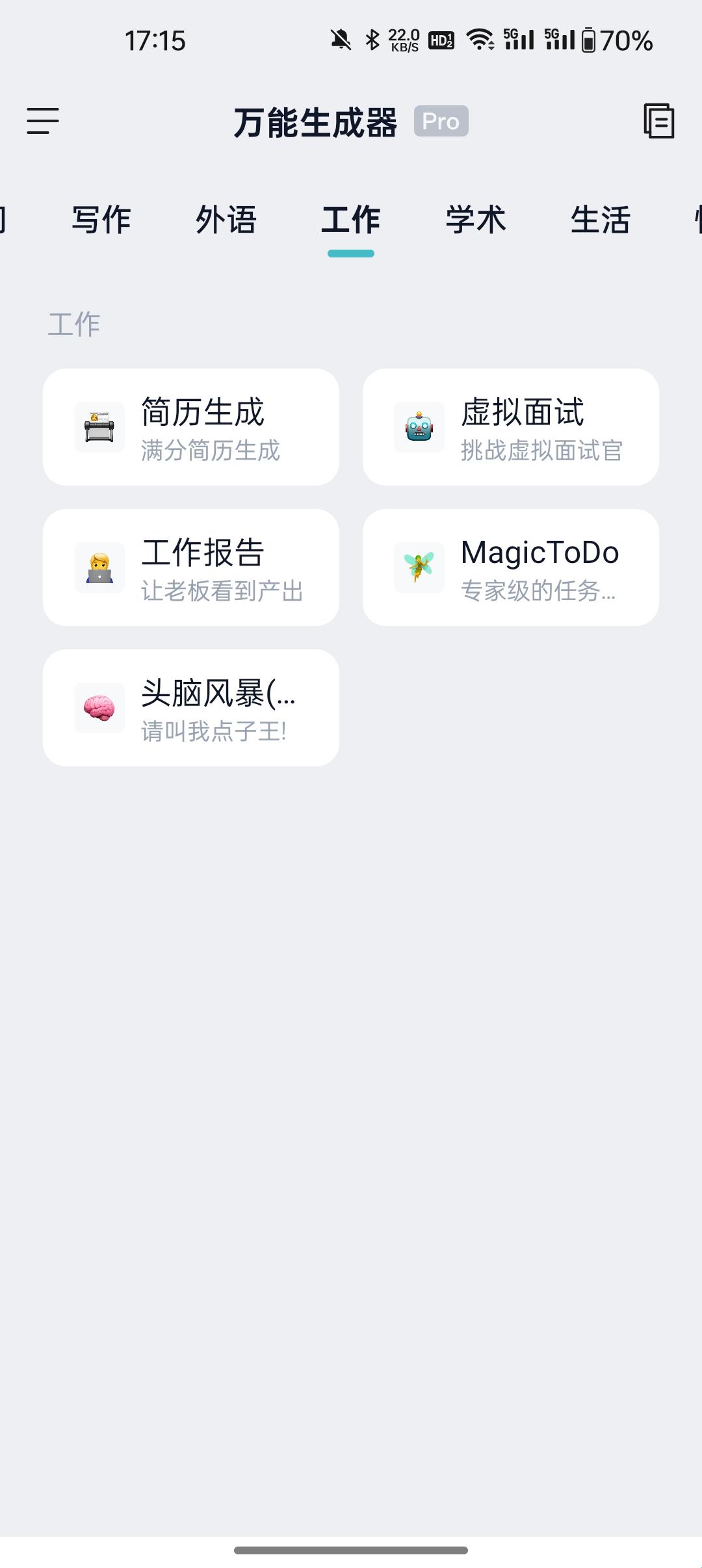Open the MagicToDo card
702x1568 pixels.
pyautogui.click(x=511, y=568)
